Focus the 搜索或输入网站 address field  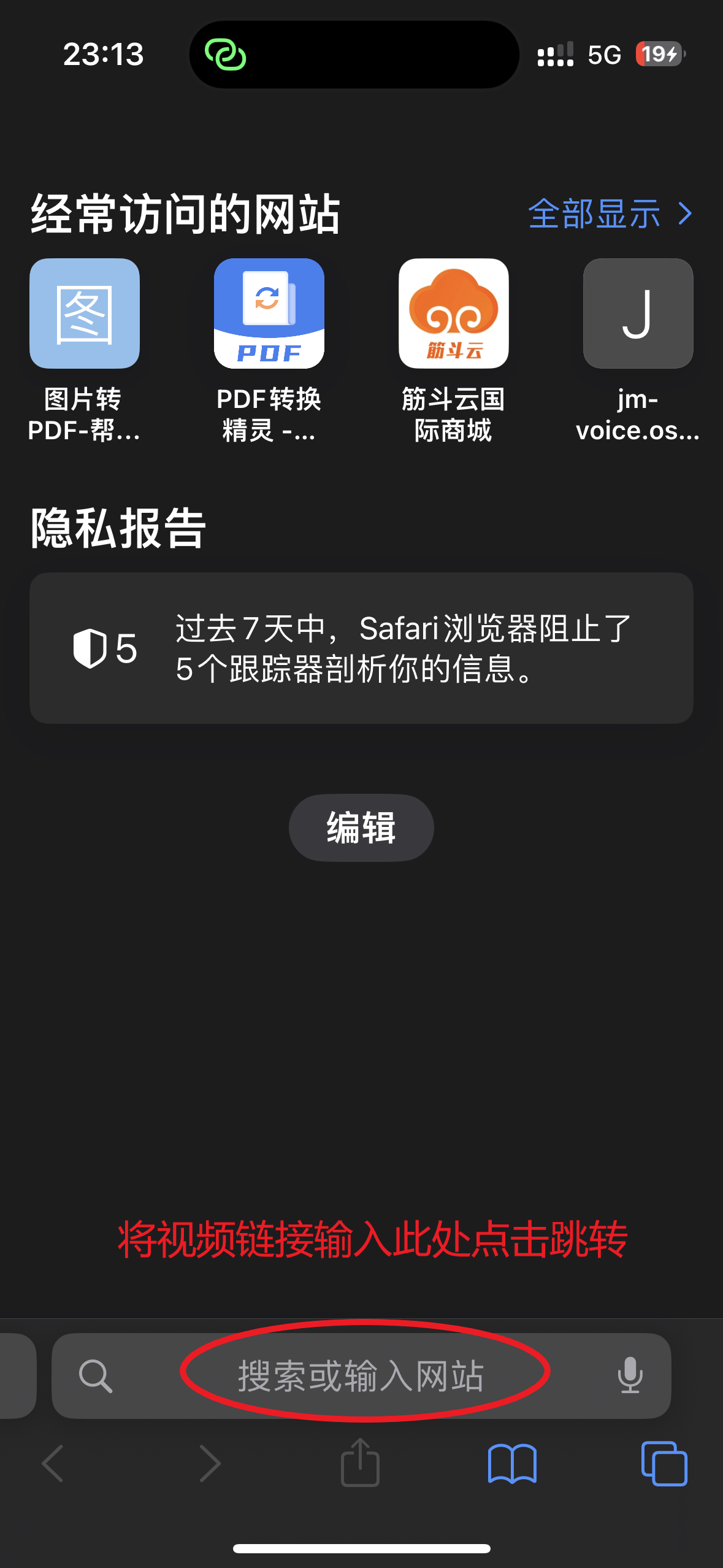[x=361, y=1376]
